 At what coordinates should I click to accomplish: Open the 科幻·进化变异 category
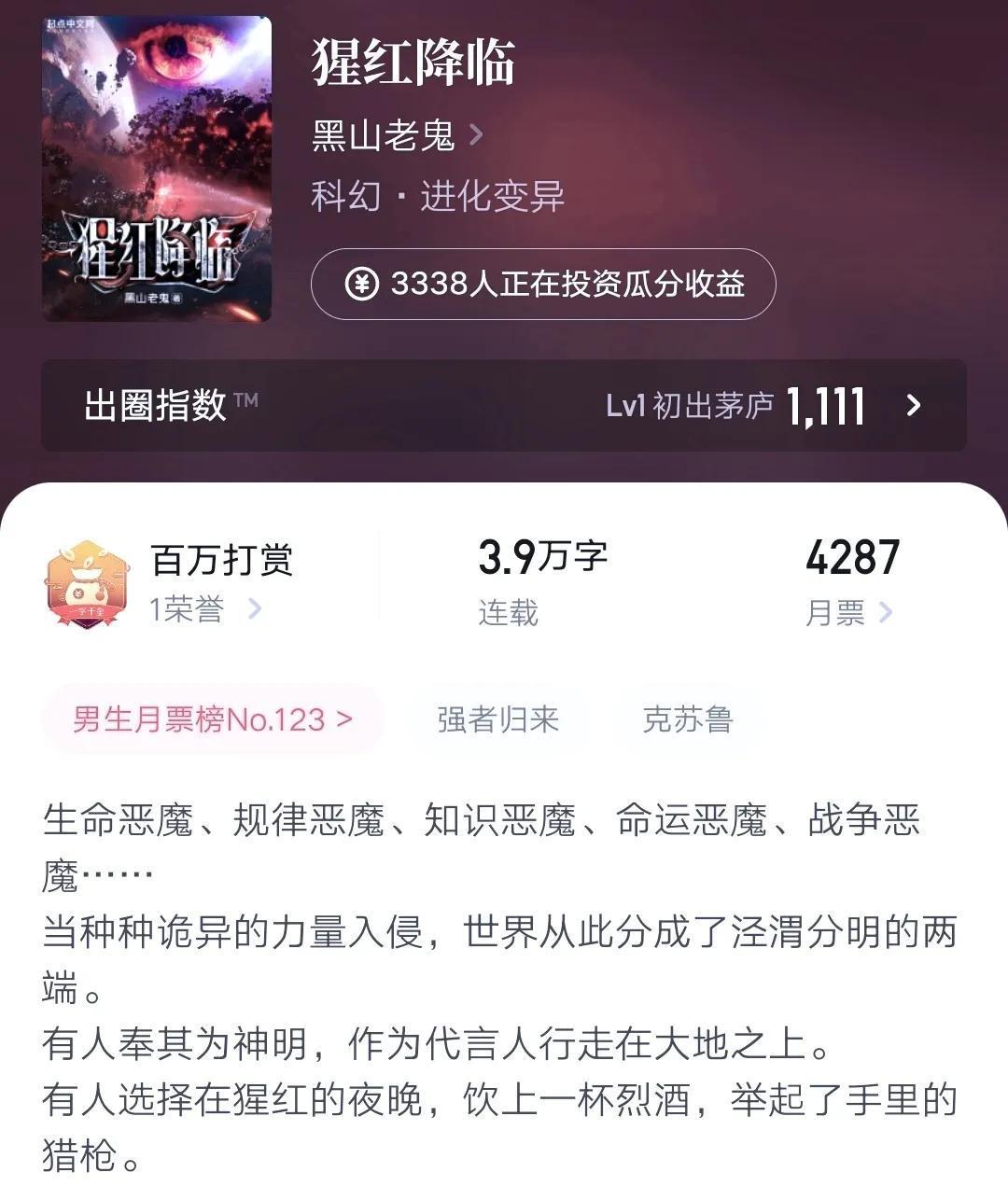click(438, 197)
